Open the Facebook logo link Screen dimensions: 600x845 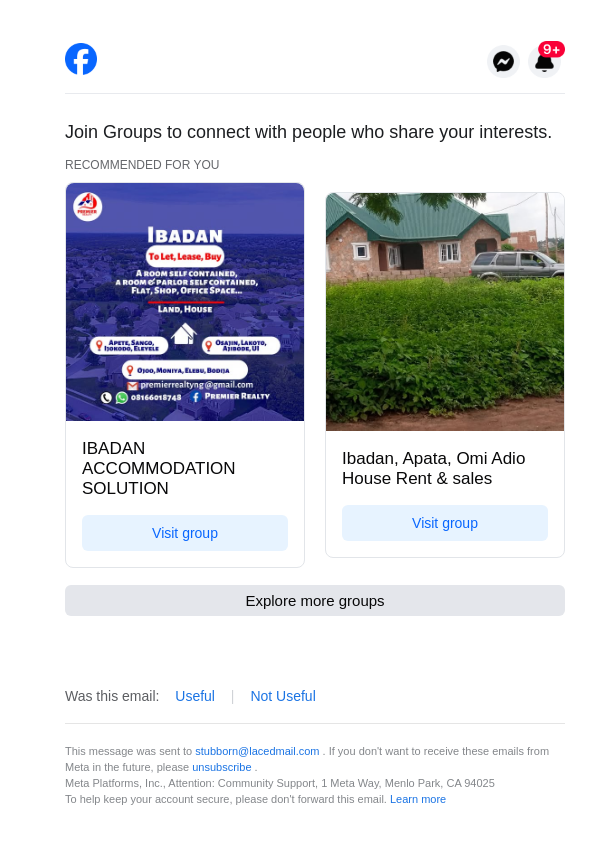tap(81, 59)
